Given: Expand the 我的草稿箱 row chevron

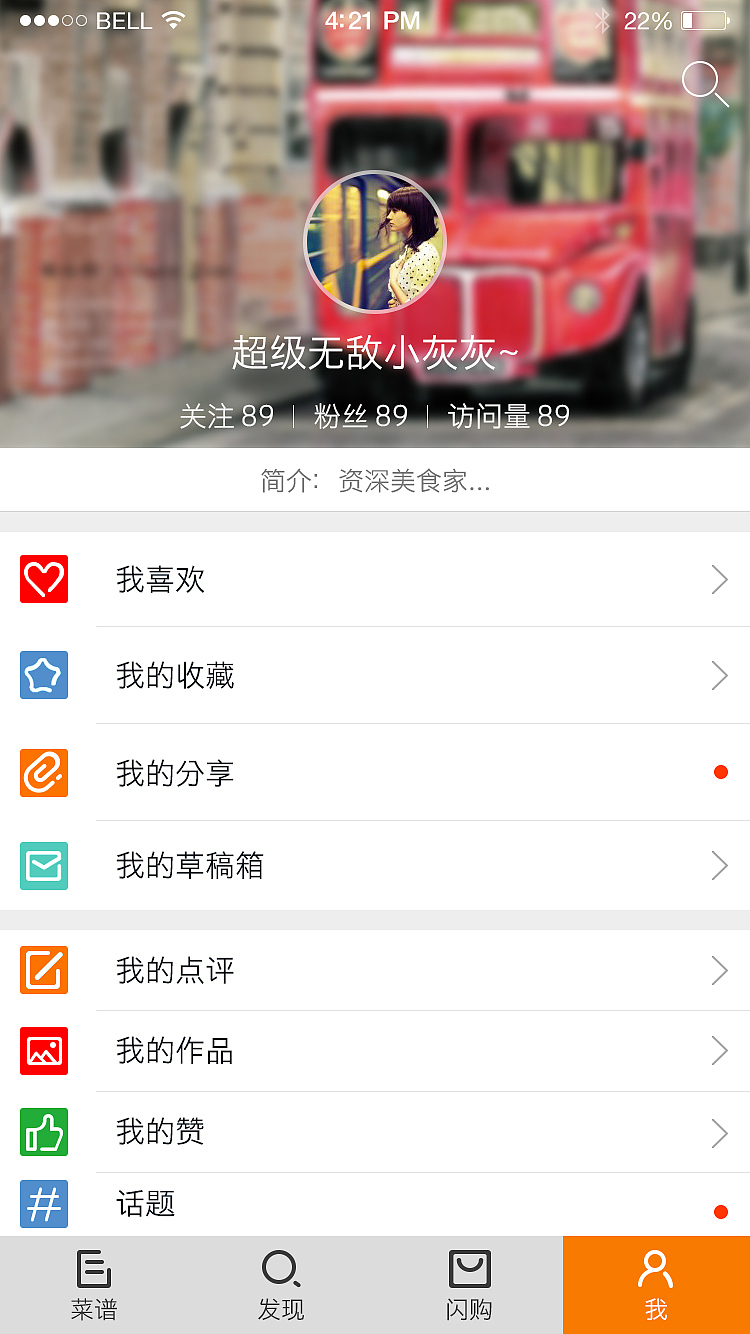Looking at the screenshot, I should (719, 866).
